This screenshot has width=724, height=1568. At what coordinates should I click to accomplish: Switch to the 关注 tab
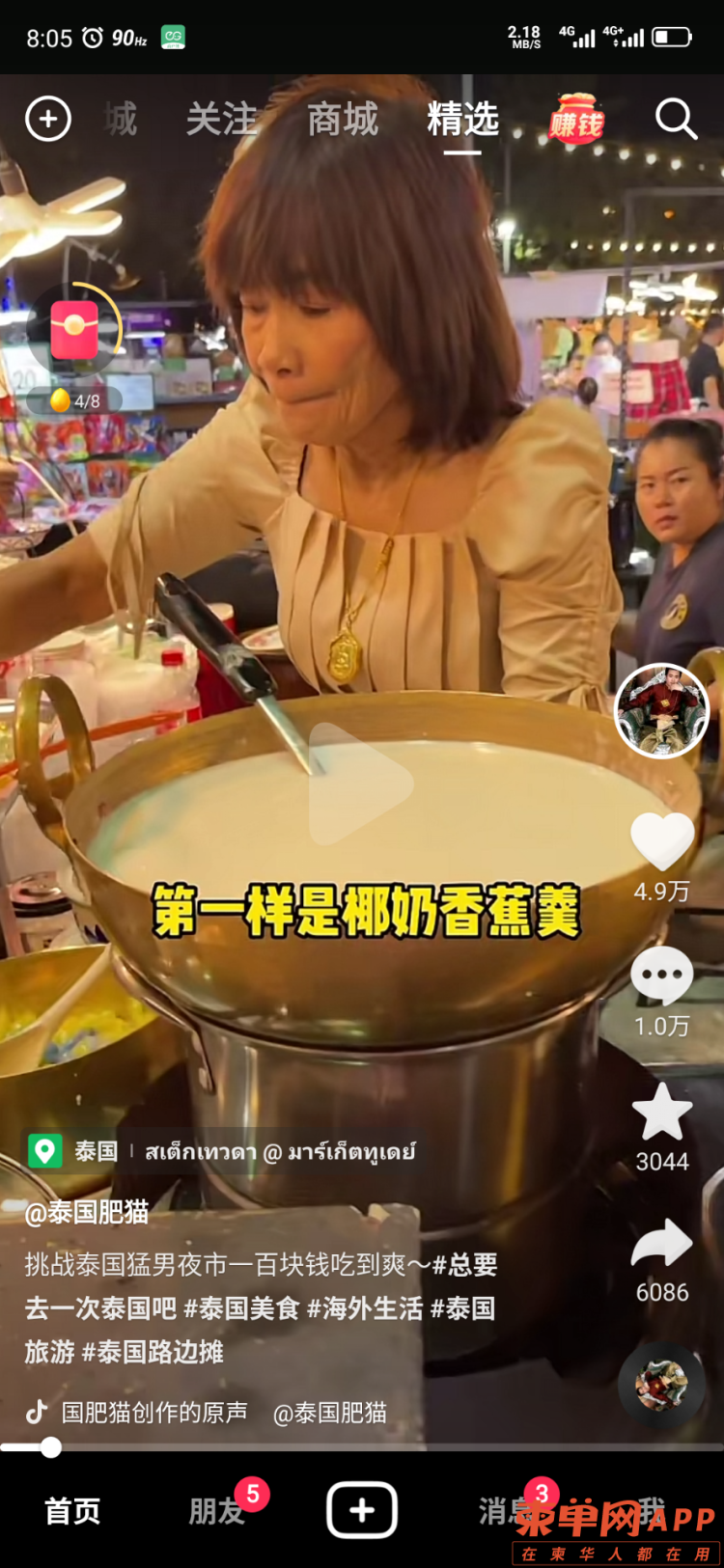(222, 120)
